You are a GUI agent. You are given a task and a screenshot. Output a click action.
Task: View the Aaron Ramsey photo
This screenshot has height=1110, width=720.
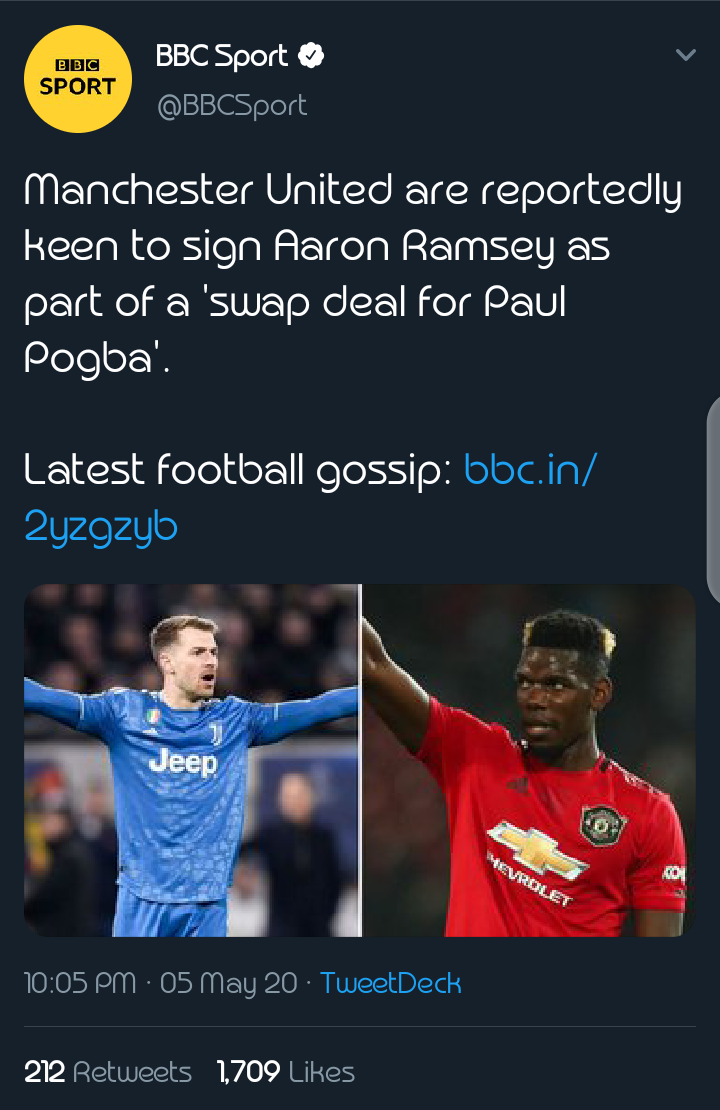pos(191,760)
